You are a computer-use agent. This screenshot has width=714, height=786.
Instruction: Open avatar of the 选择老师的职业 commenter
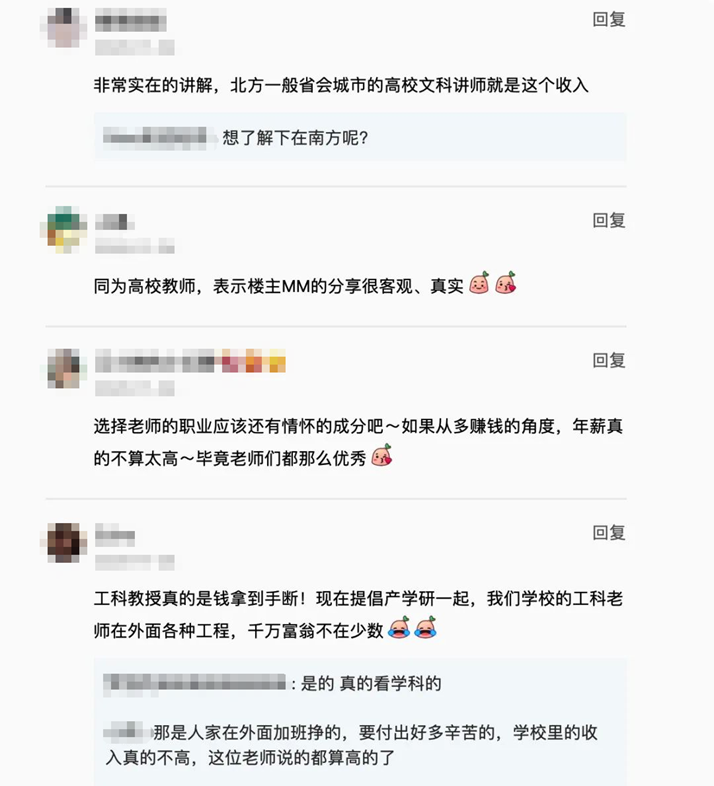[66, 369]
